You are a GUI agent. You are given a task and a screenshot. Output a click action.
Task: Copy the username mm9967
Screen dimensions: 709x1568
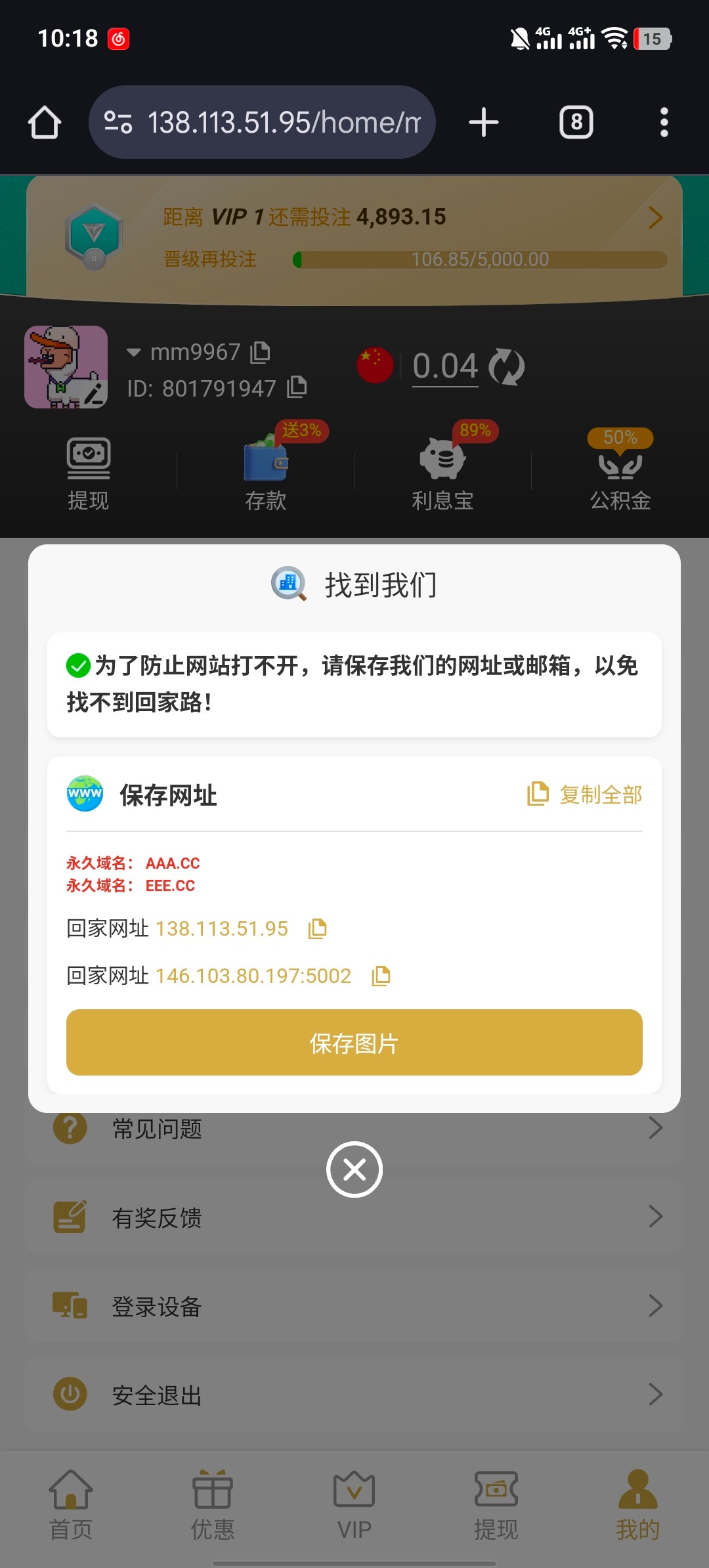[261, 353]
